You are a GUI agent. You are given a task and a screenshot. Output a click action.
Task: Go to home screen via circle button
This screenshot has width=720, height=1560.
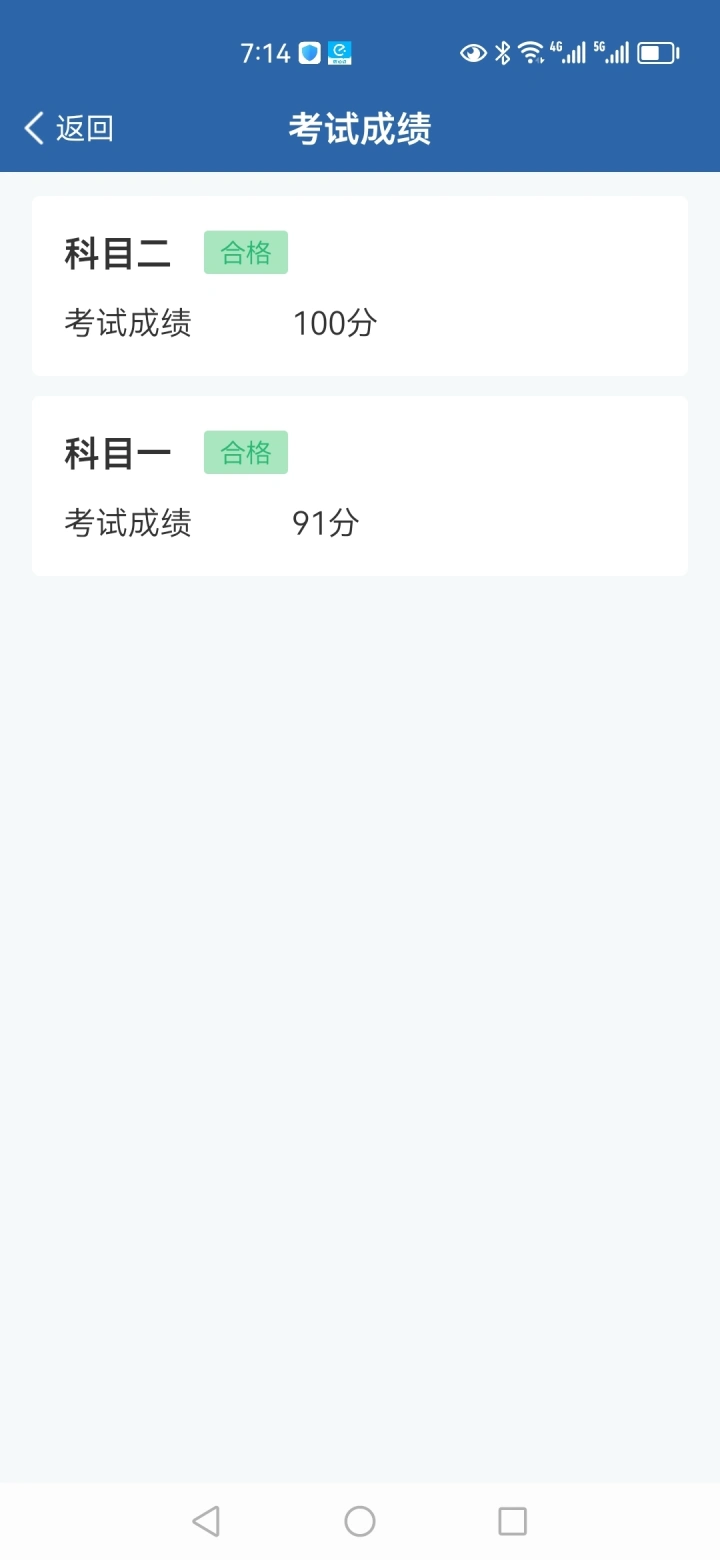pyautogui.click(x=360, y=1521)
